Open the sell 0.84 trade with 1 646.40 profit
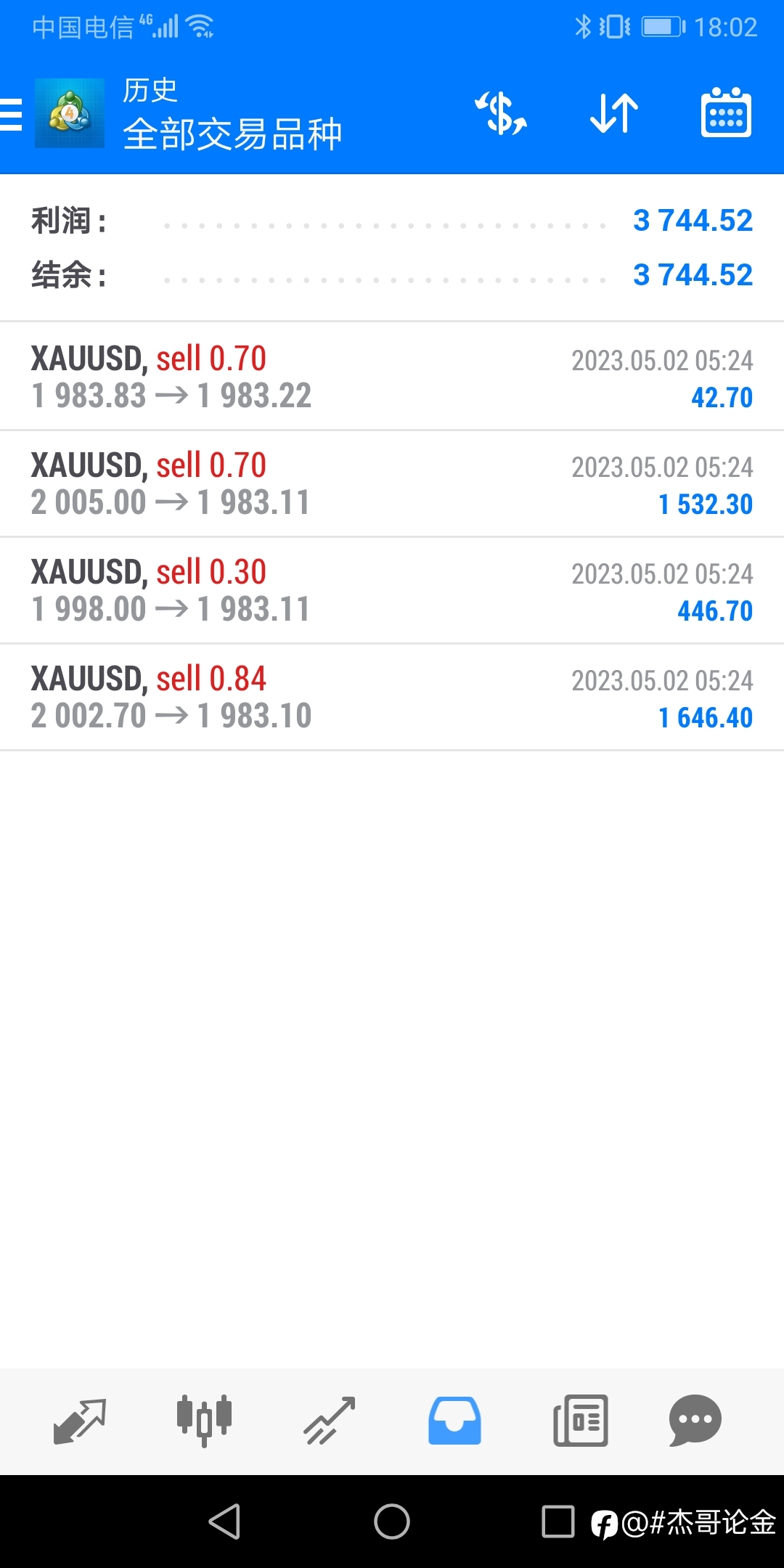Image resolution: width=784 pixels, height=1568 pixels. click(x=392, y=698)
